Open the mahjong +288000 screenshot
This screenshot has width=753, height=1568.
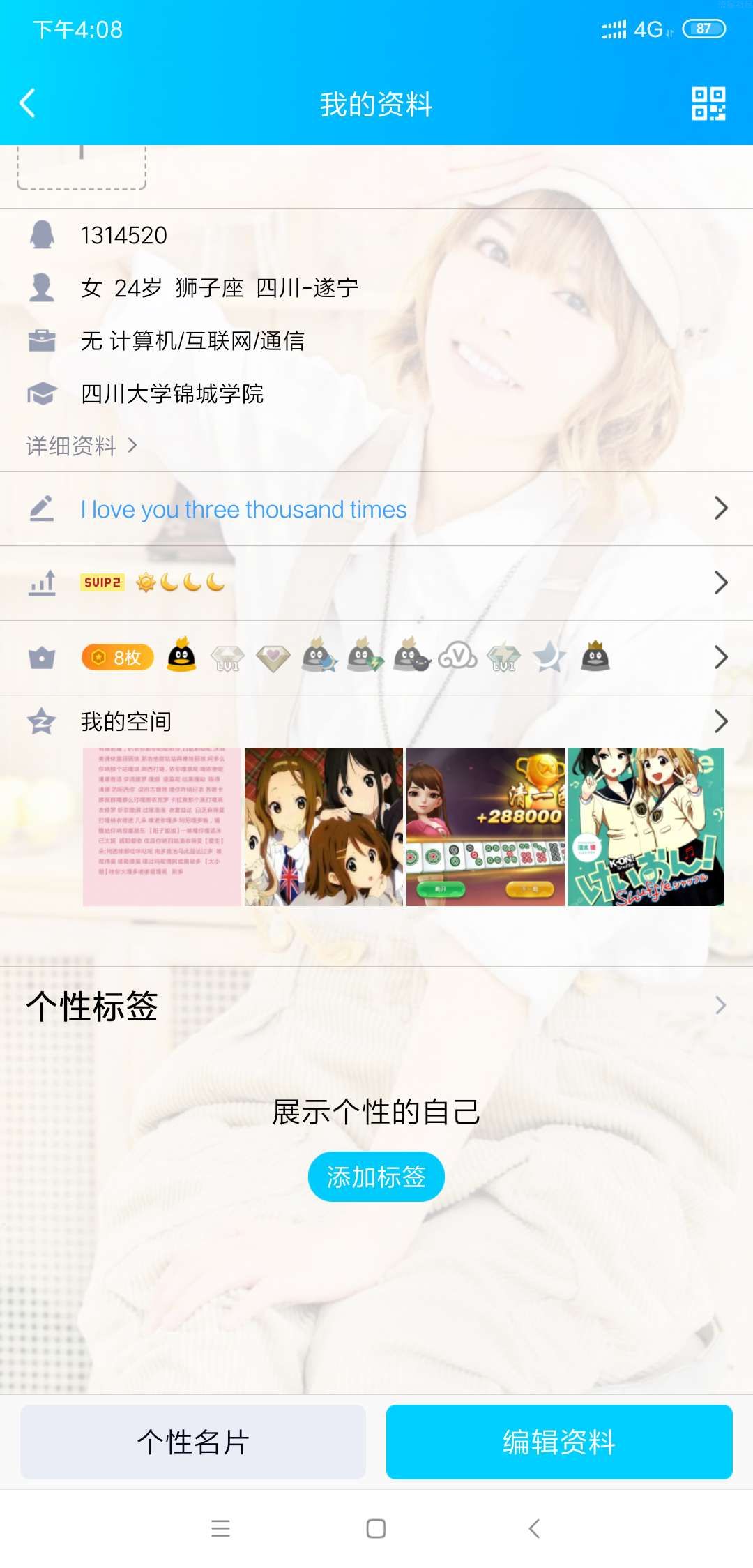(x=485, y=827)
